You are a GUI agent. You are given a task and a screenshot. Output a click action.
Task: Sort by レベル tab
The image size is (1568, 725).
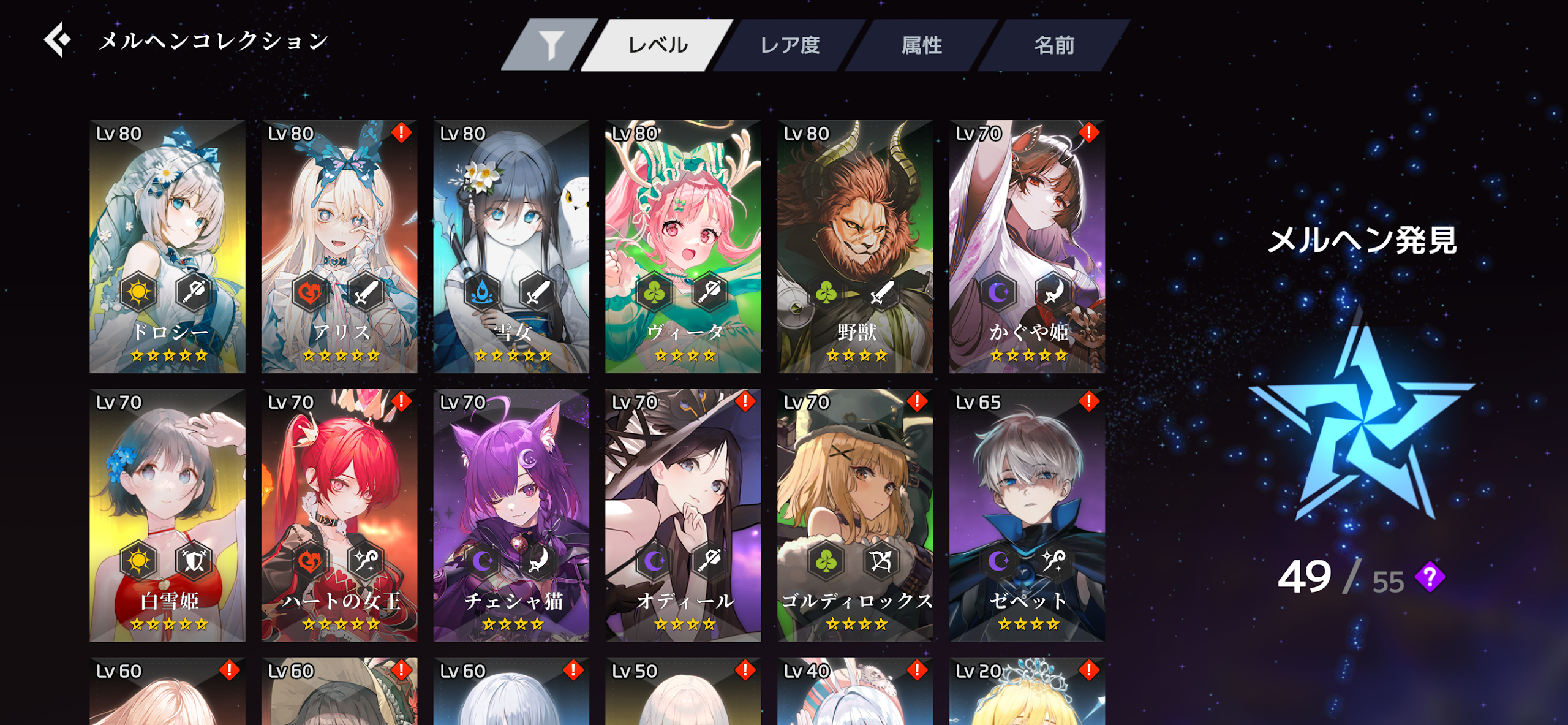click(x=658, y=45)
